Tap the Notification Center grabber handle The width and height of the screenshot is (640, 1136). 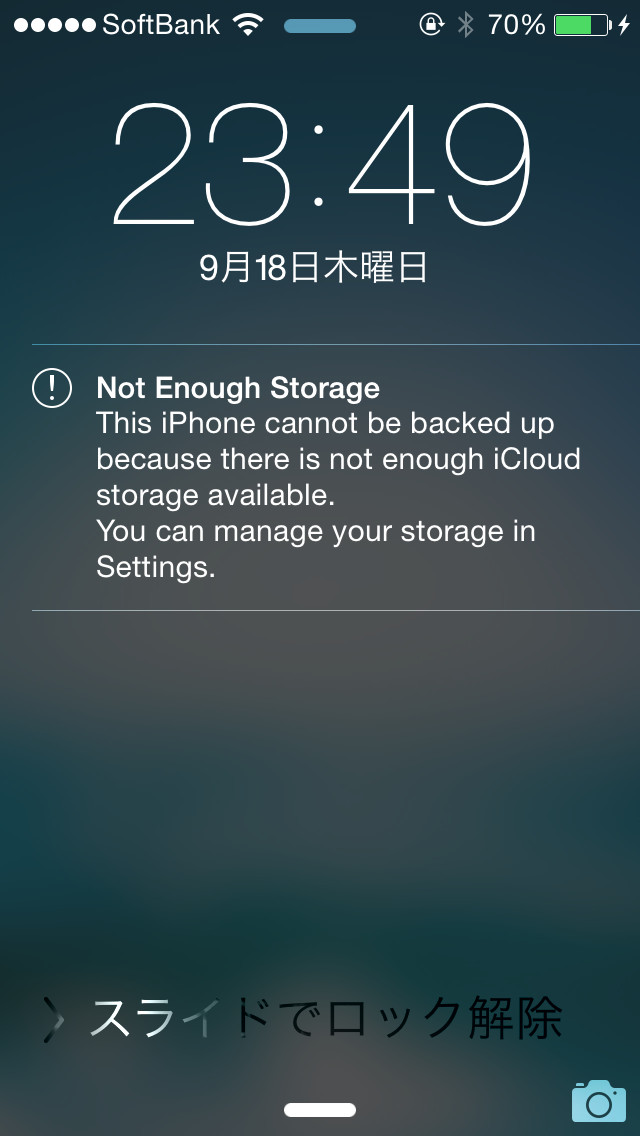[320, 27]
